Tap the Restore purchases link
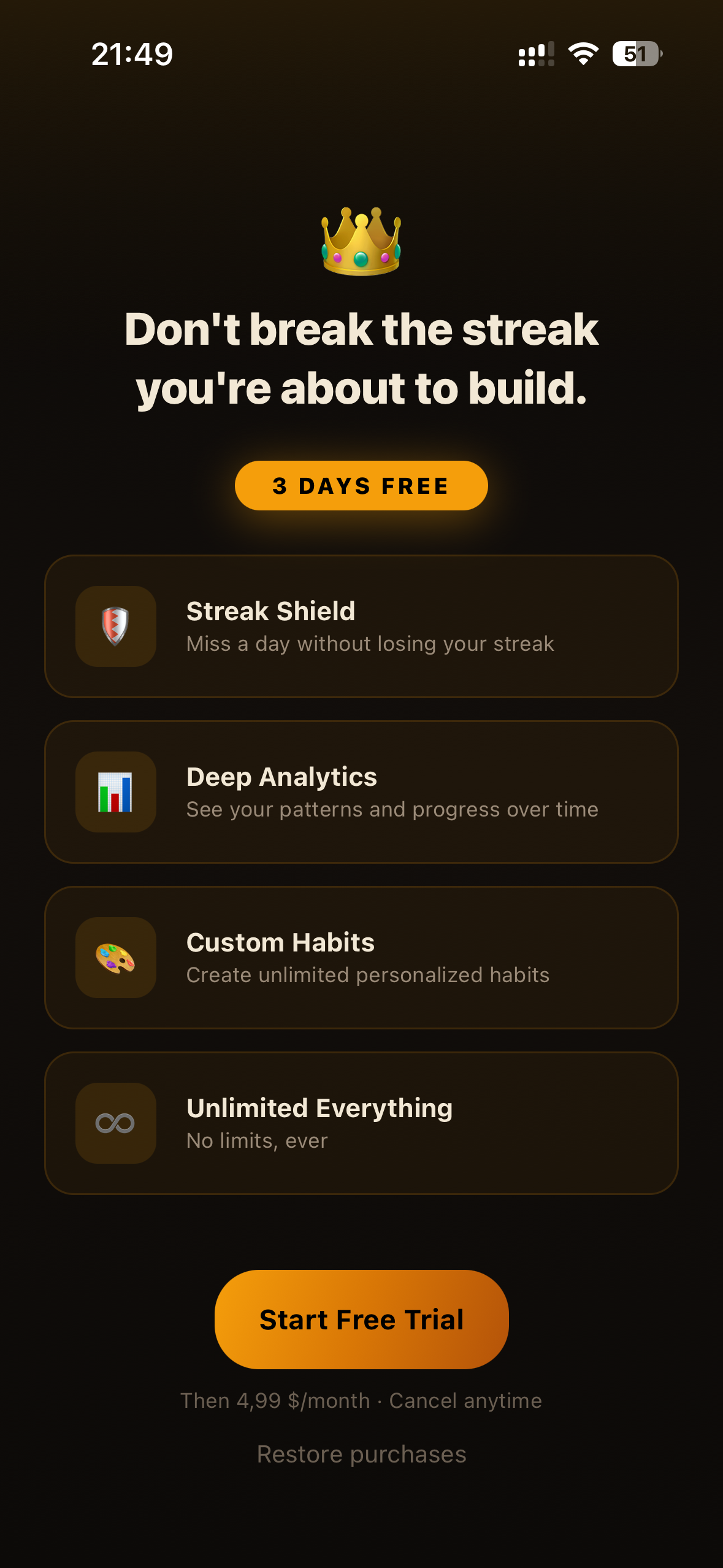This screenshot has height=1568, width=723. pos(361,1453)
